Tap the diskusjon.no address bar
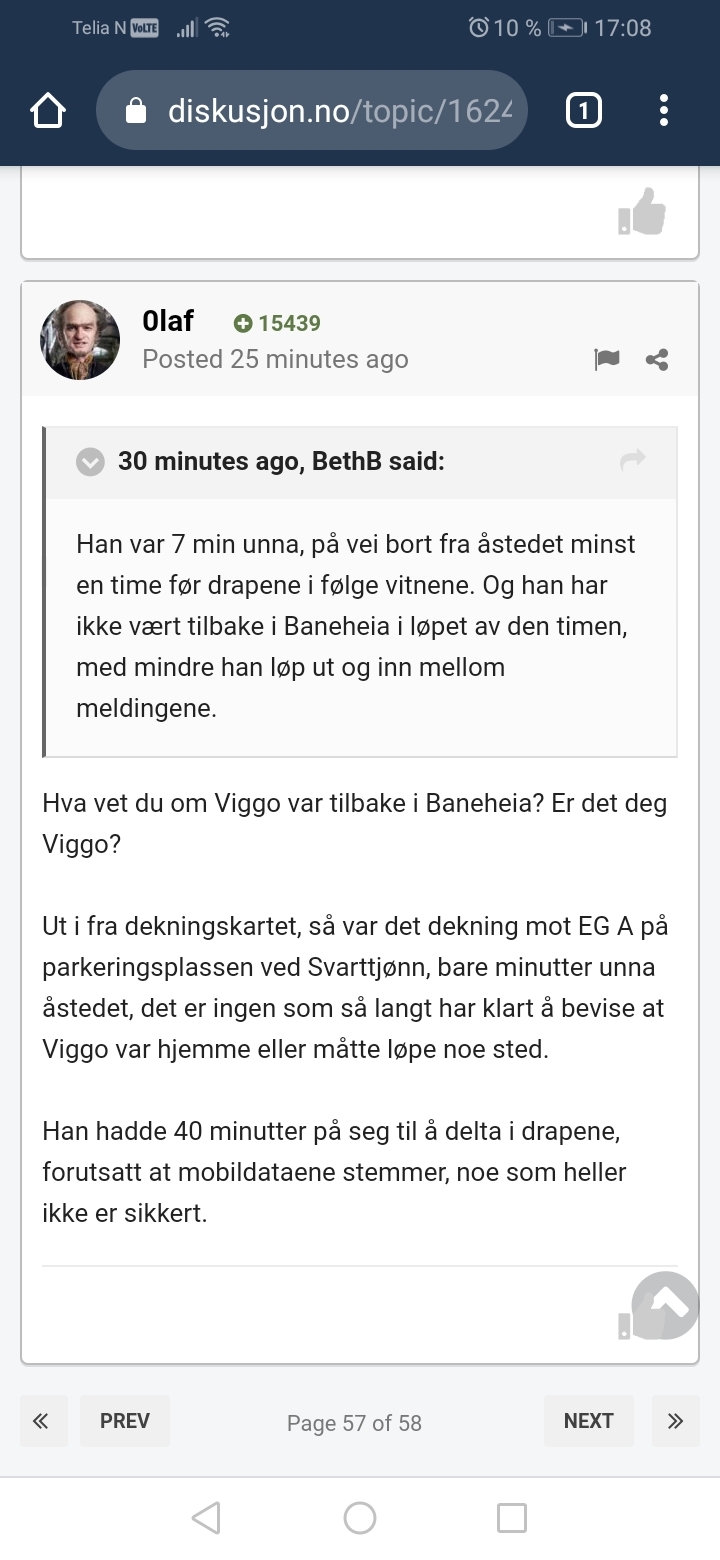The height and width of the screenshot is (1560, 720). pyautogui.click(x=311, y=111)
